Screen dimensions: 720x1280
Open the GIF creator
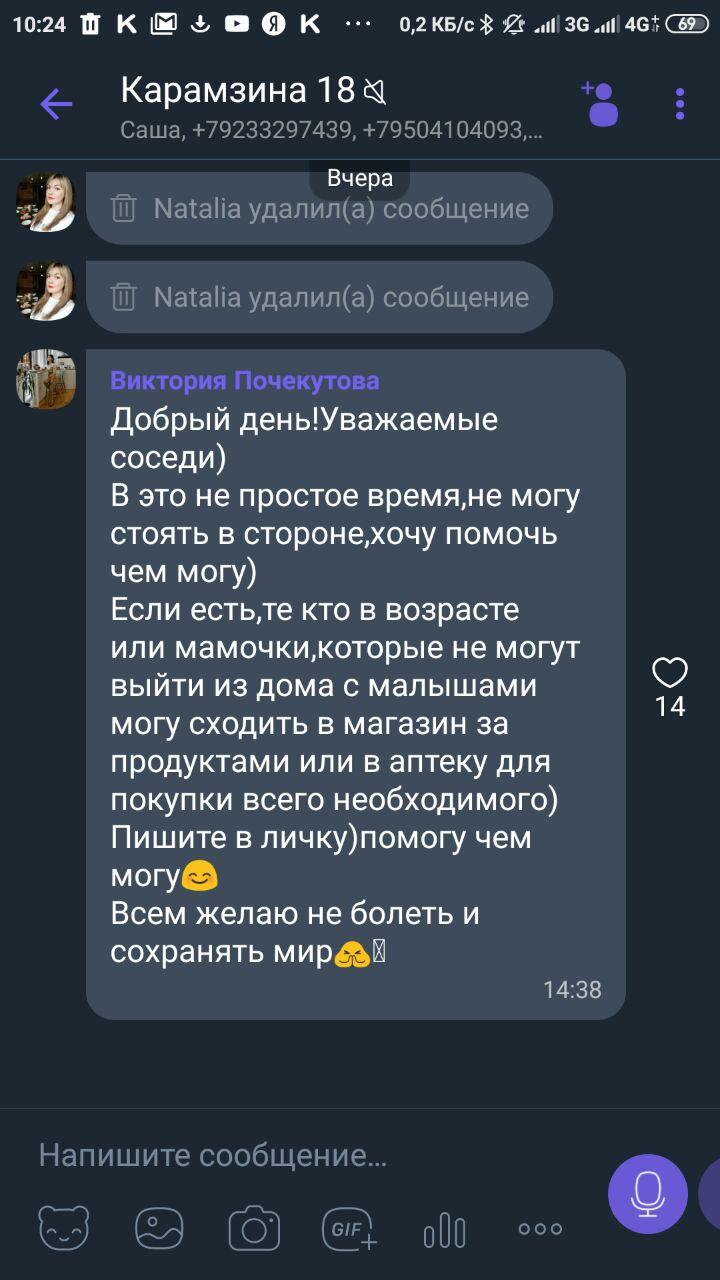349,1228
